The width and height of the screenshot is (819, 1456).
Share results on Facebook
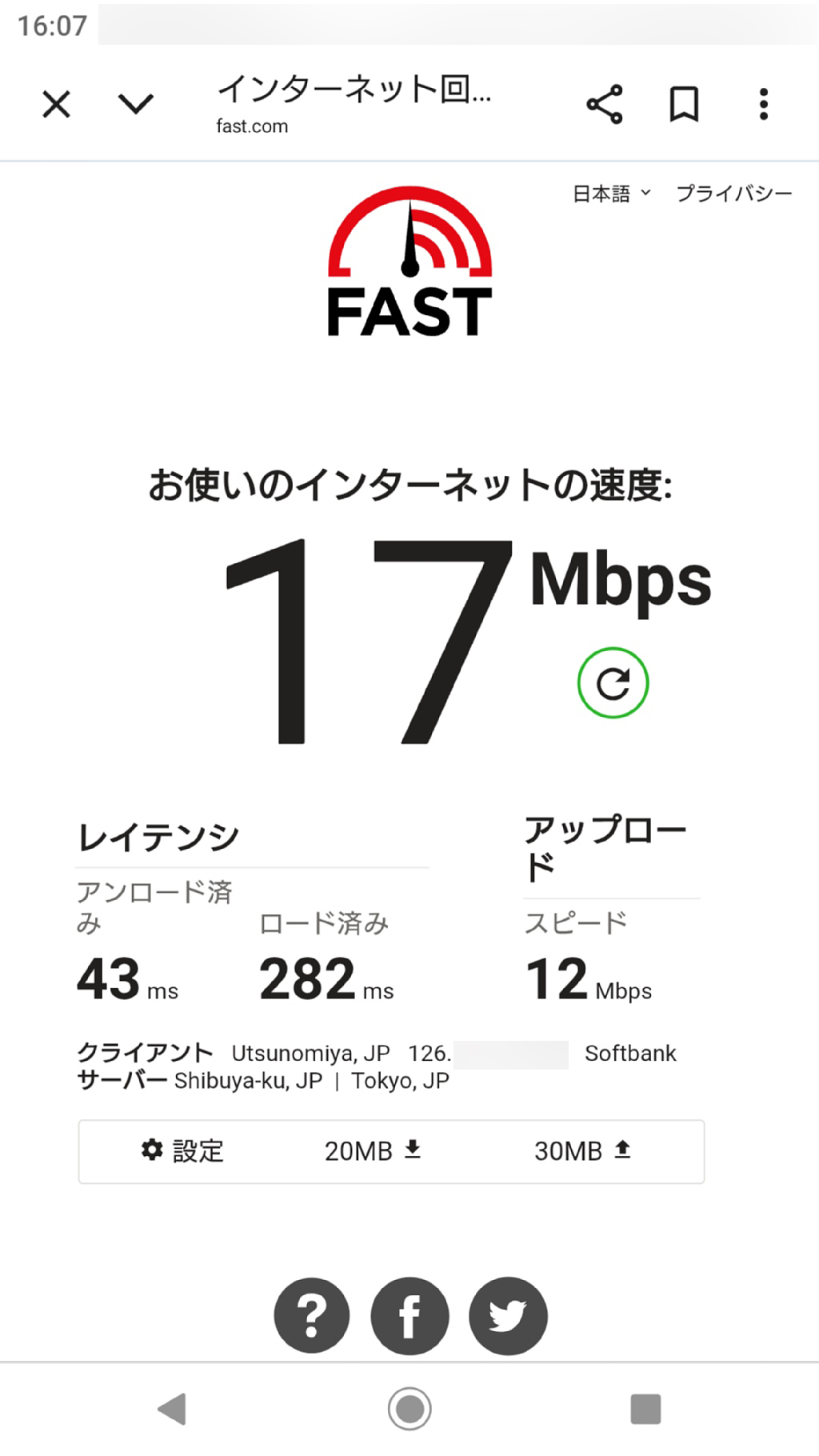409,1315
